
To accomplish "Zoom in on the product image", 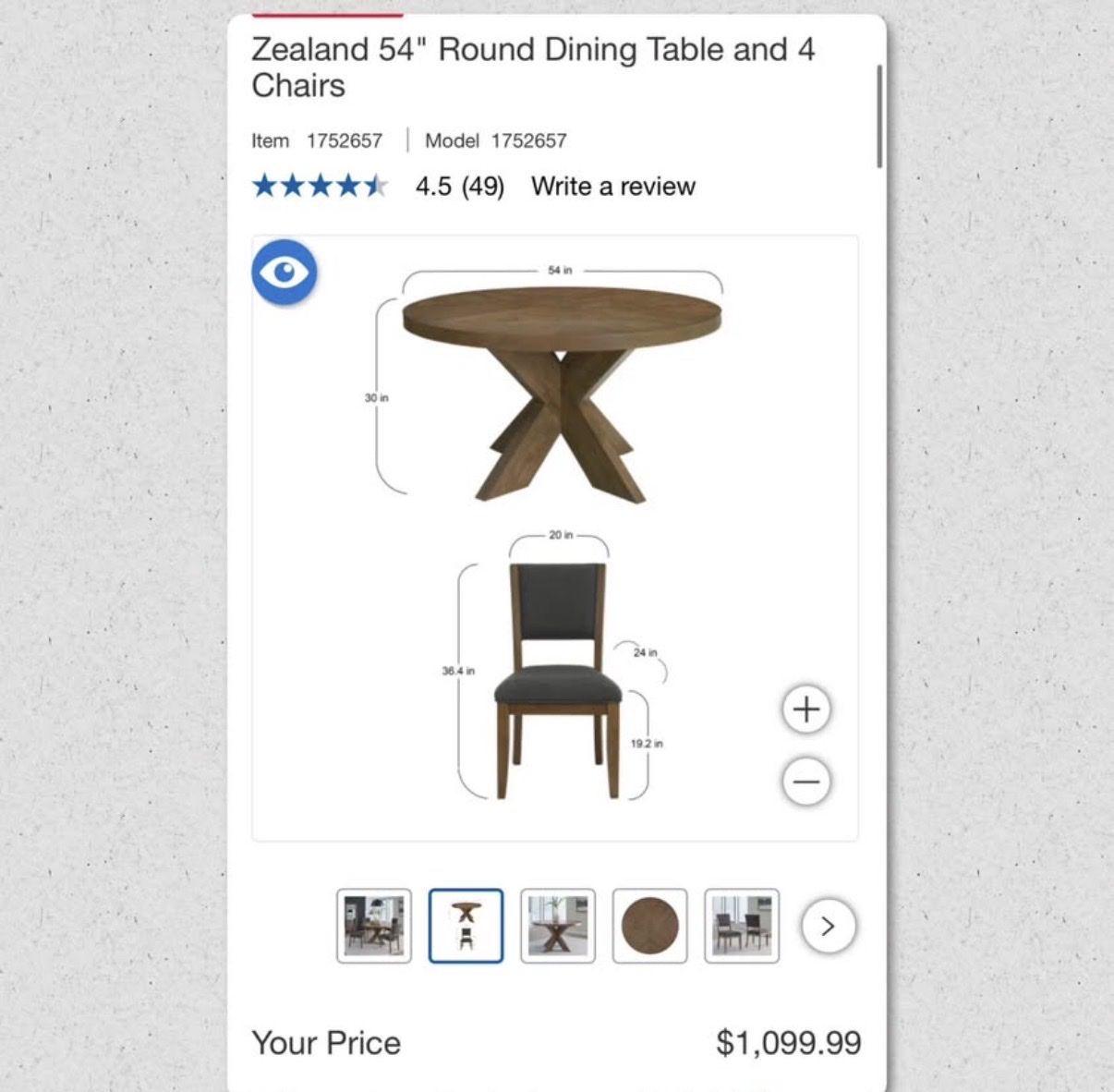I will (x=806, y=710).
